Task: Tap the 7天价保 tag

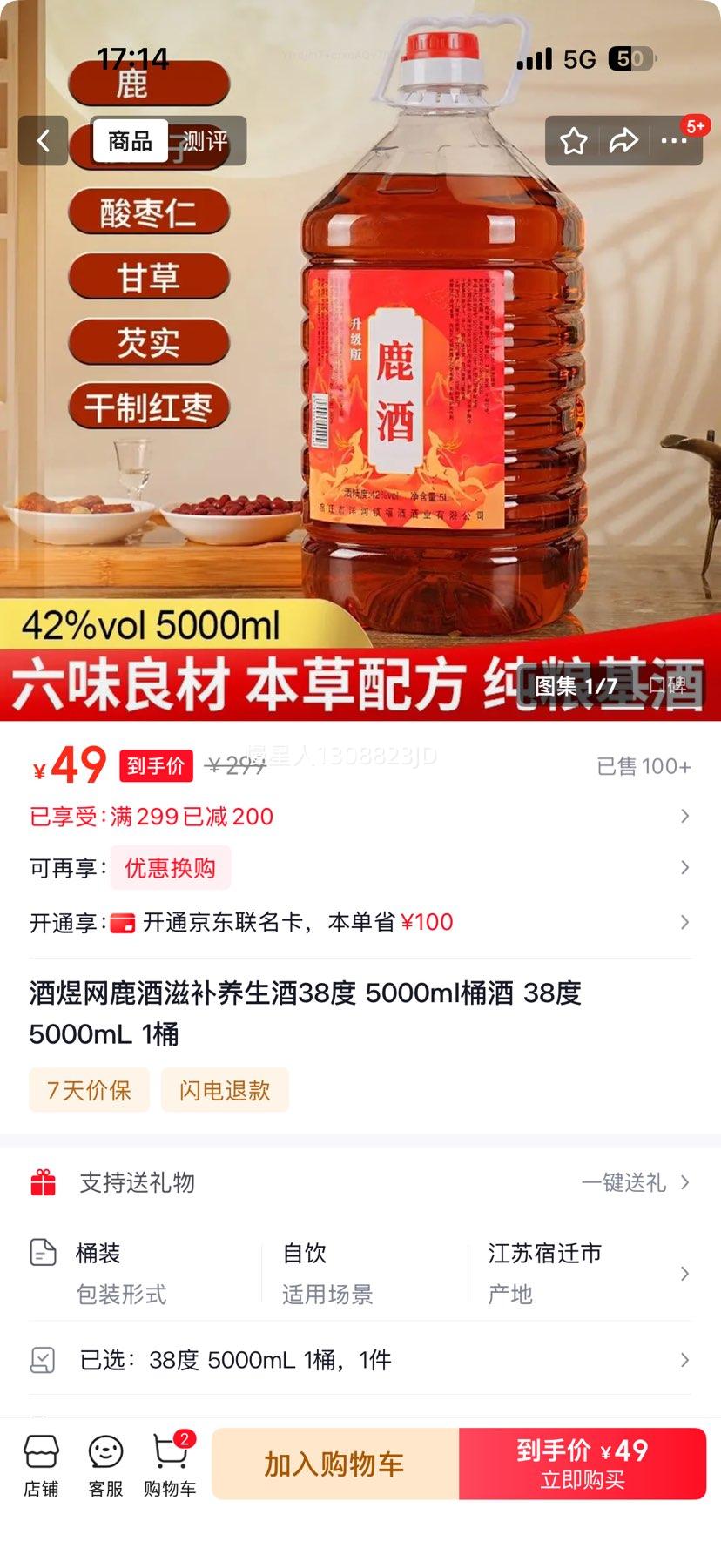Action: [x=90, y=1089]
